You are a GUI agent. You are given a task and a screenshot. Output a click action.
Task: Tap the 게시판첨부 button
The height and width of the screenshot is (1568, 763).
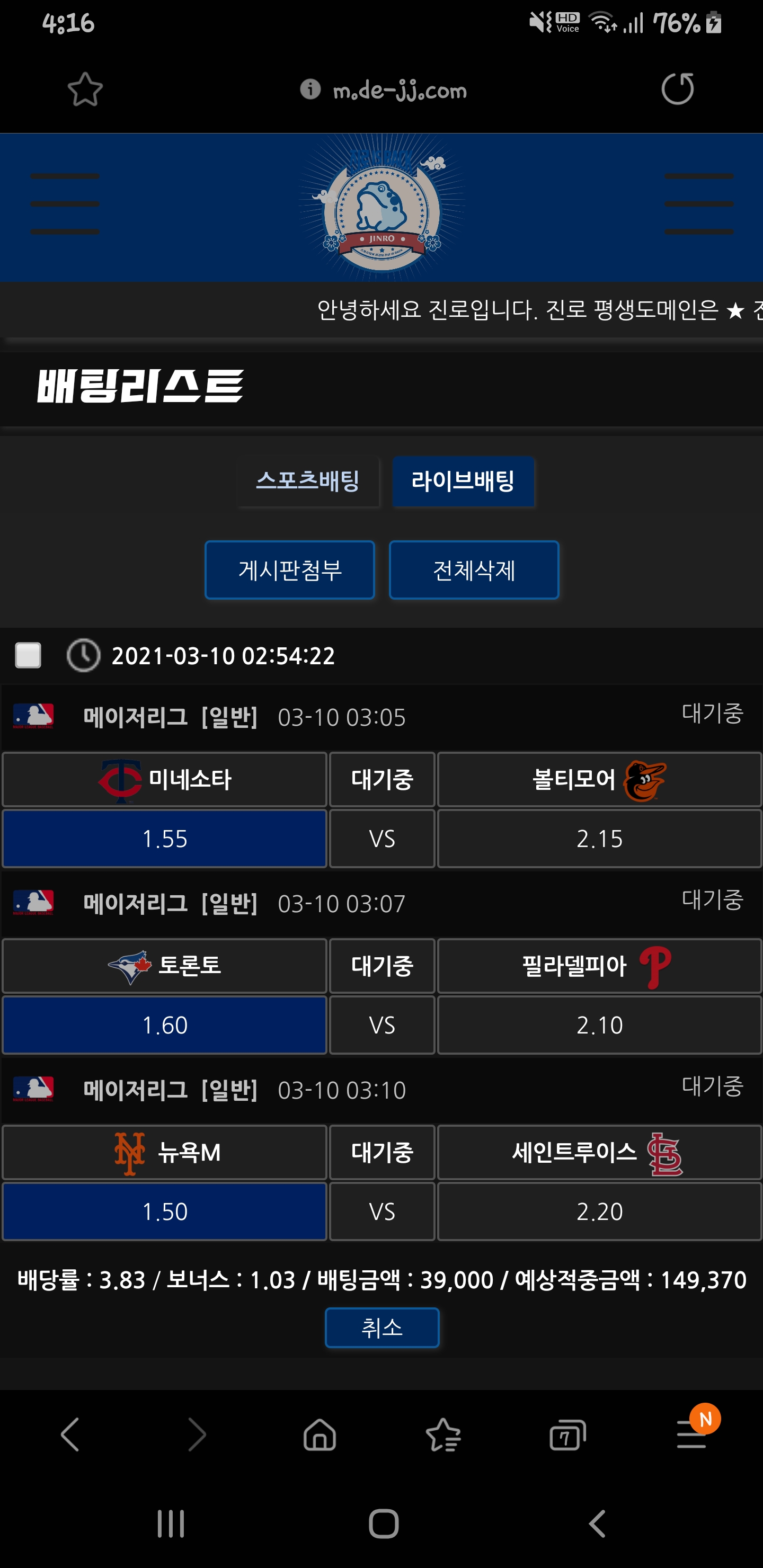[x=290, y=571]
